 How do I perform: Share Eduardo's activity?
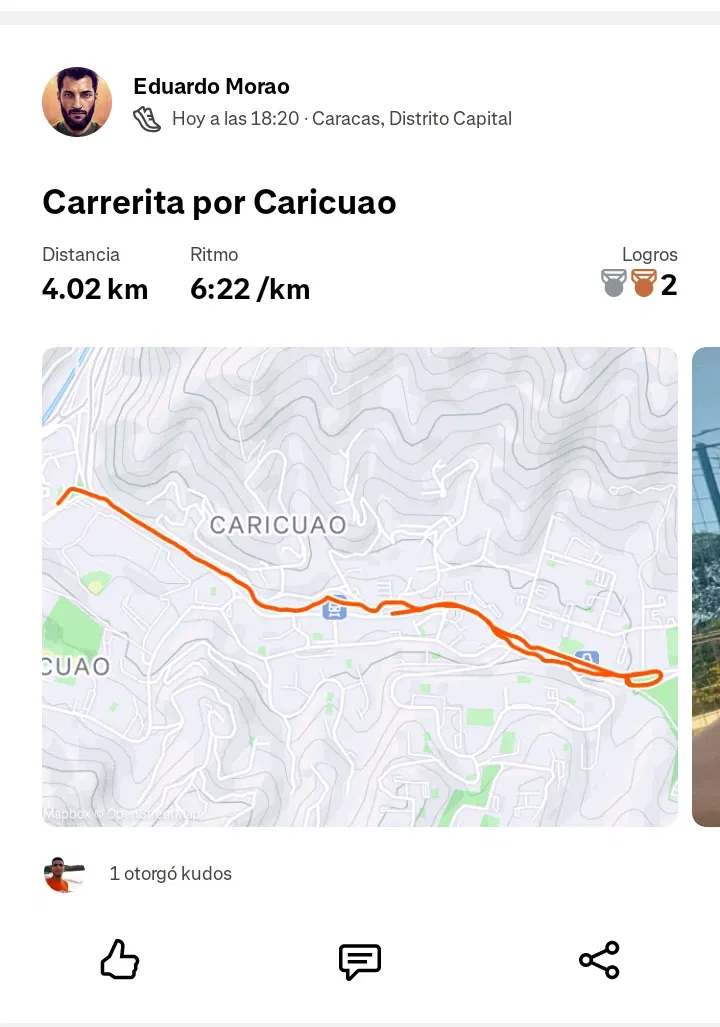(x=599, y=961)
